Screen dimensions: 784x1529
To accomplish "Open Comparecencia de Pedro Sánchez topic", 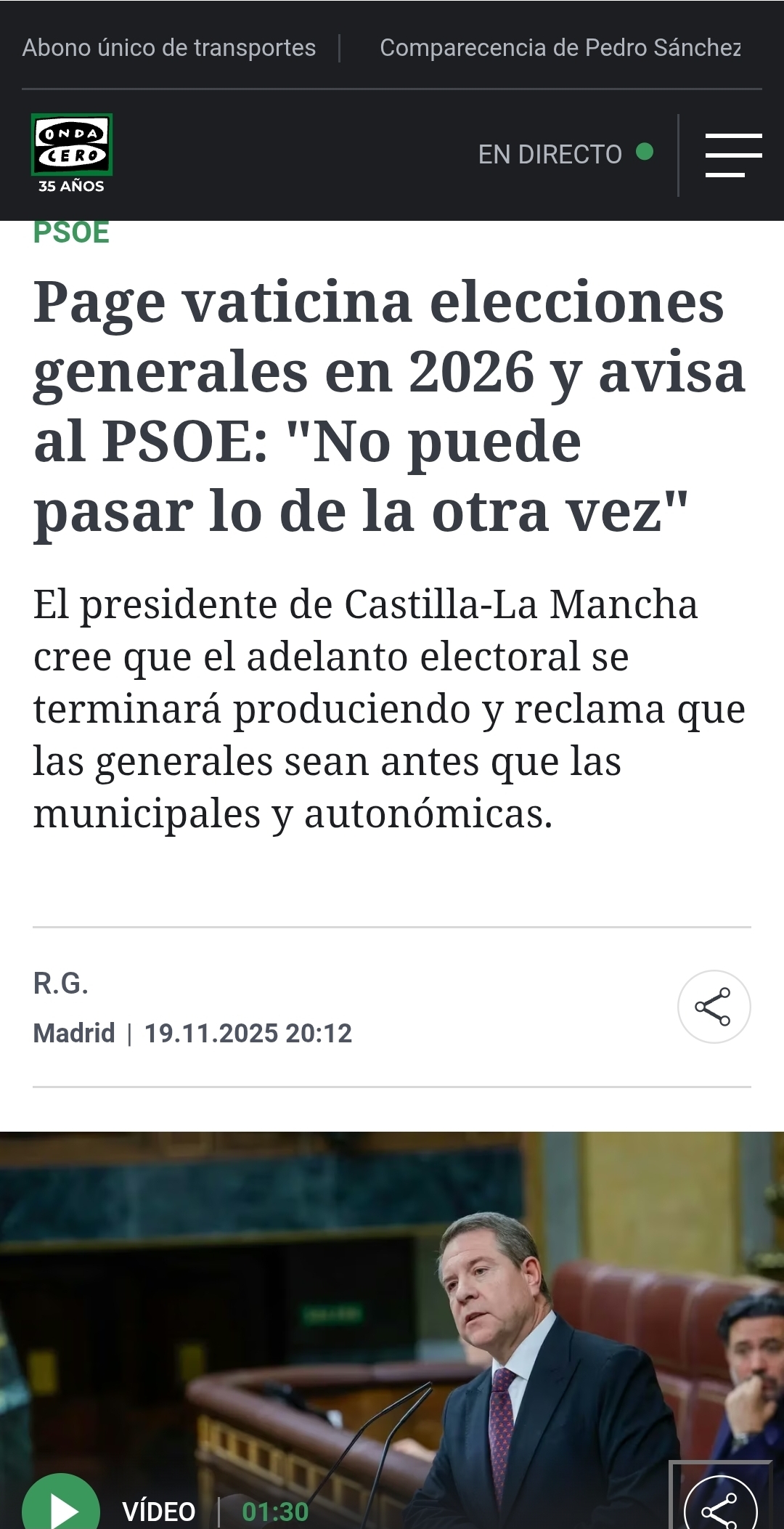I will click(560, 48).
